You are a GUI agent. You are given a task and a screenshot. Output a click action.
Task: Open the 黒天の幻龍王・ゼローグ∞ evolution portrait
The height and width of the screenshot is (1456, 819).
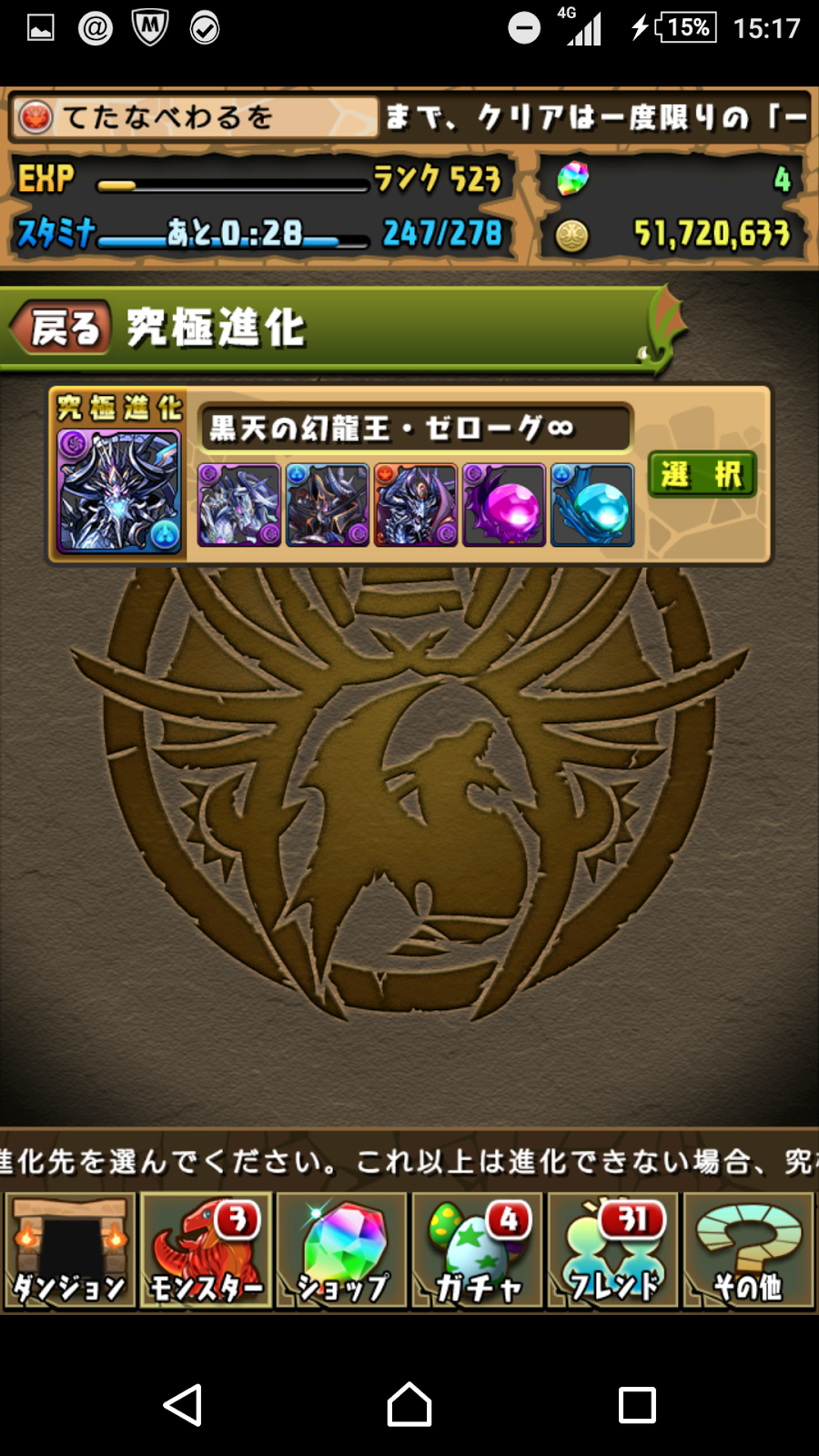click(x=119, y=491)
